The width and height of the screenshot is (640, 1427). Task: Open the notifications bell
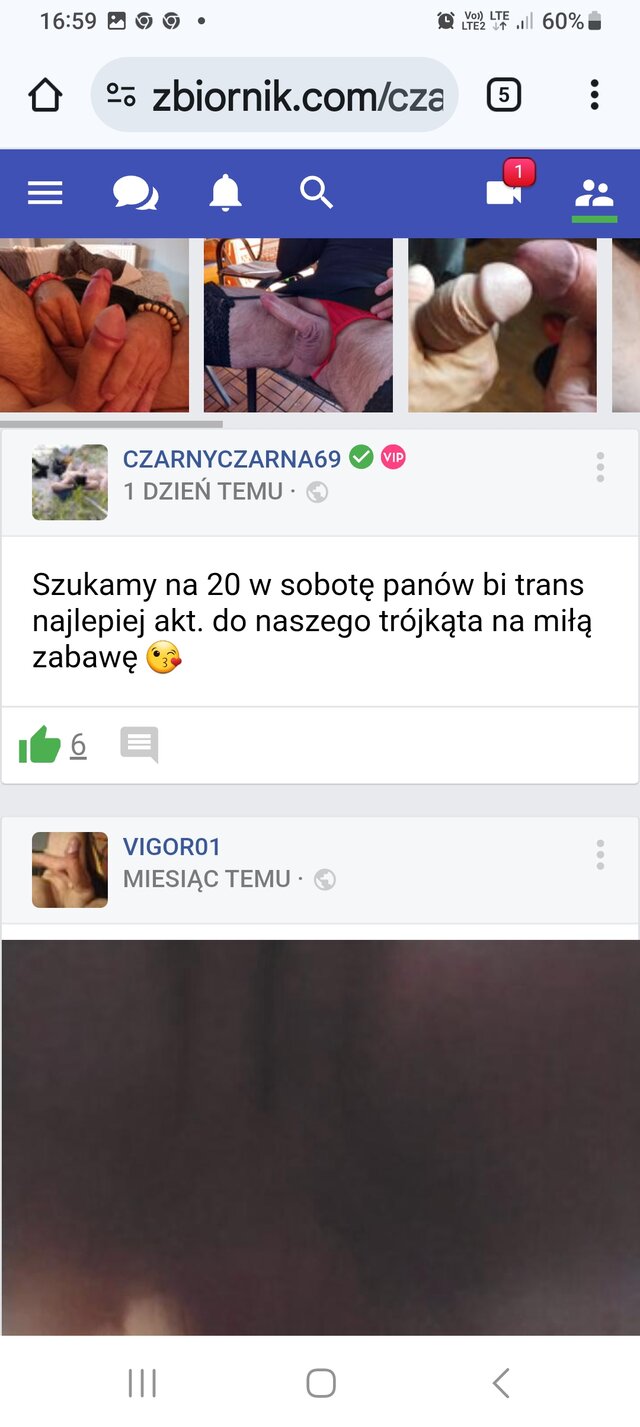coord(225,193)
